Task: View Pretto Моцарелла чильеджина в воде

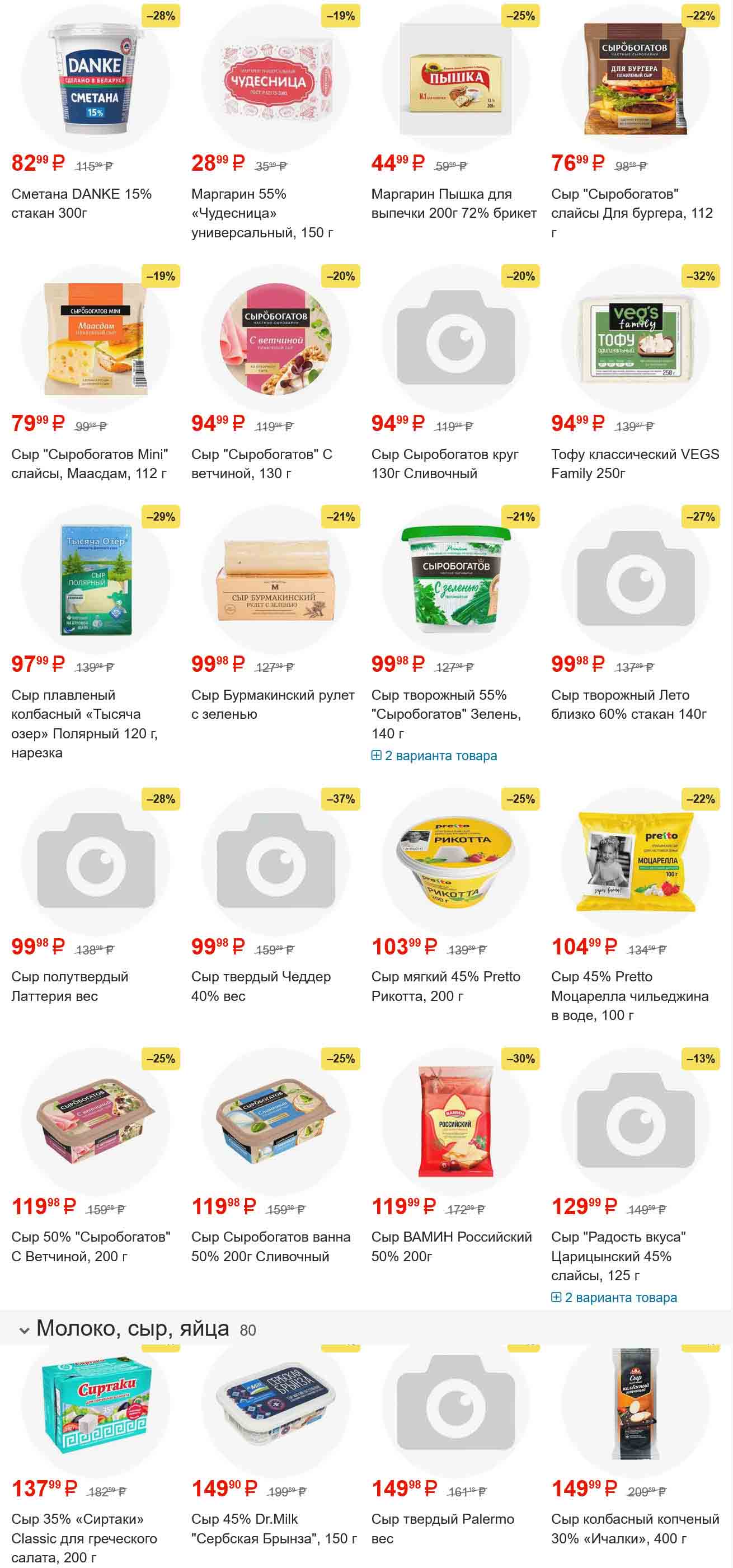Action: [x=629, y=995]
